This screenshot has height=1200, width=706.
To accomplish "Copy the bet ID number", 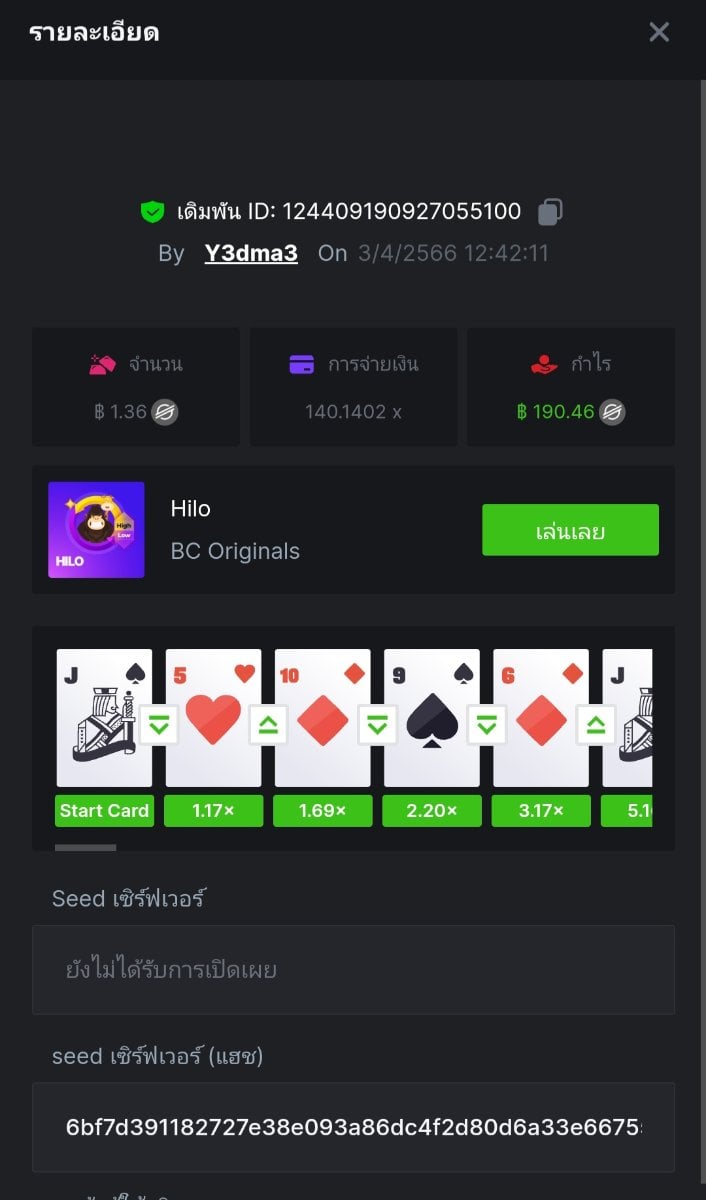I will tap(550, 212).
